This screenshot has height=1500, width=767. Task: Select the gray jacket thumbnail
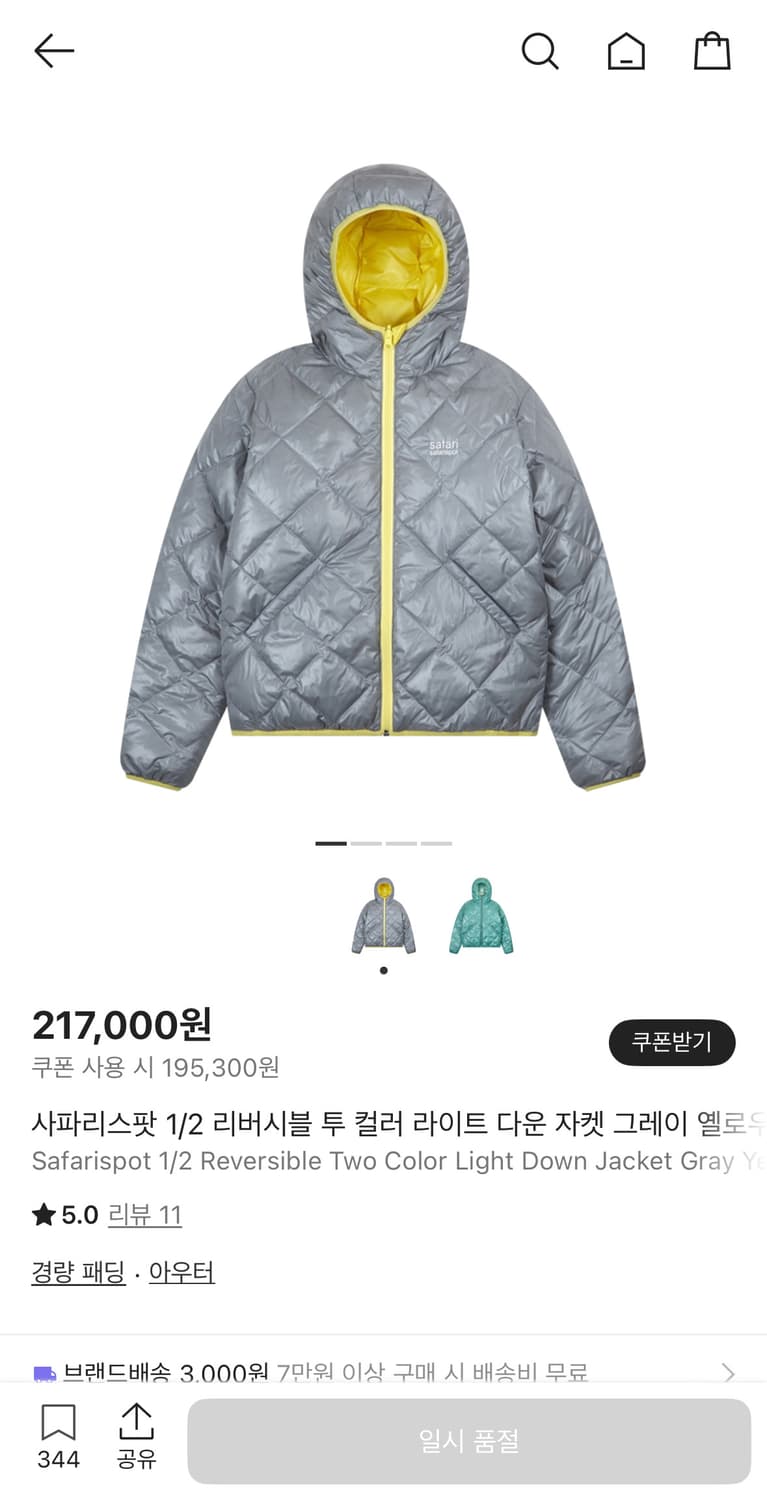(x=383, y=915)
